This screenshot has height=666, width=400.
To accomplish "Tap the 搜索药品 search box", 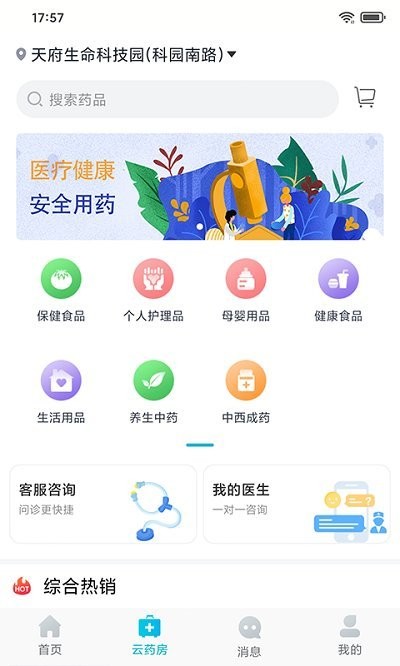I will pos(177,99).
